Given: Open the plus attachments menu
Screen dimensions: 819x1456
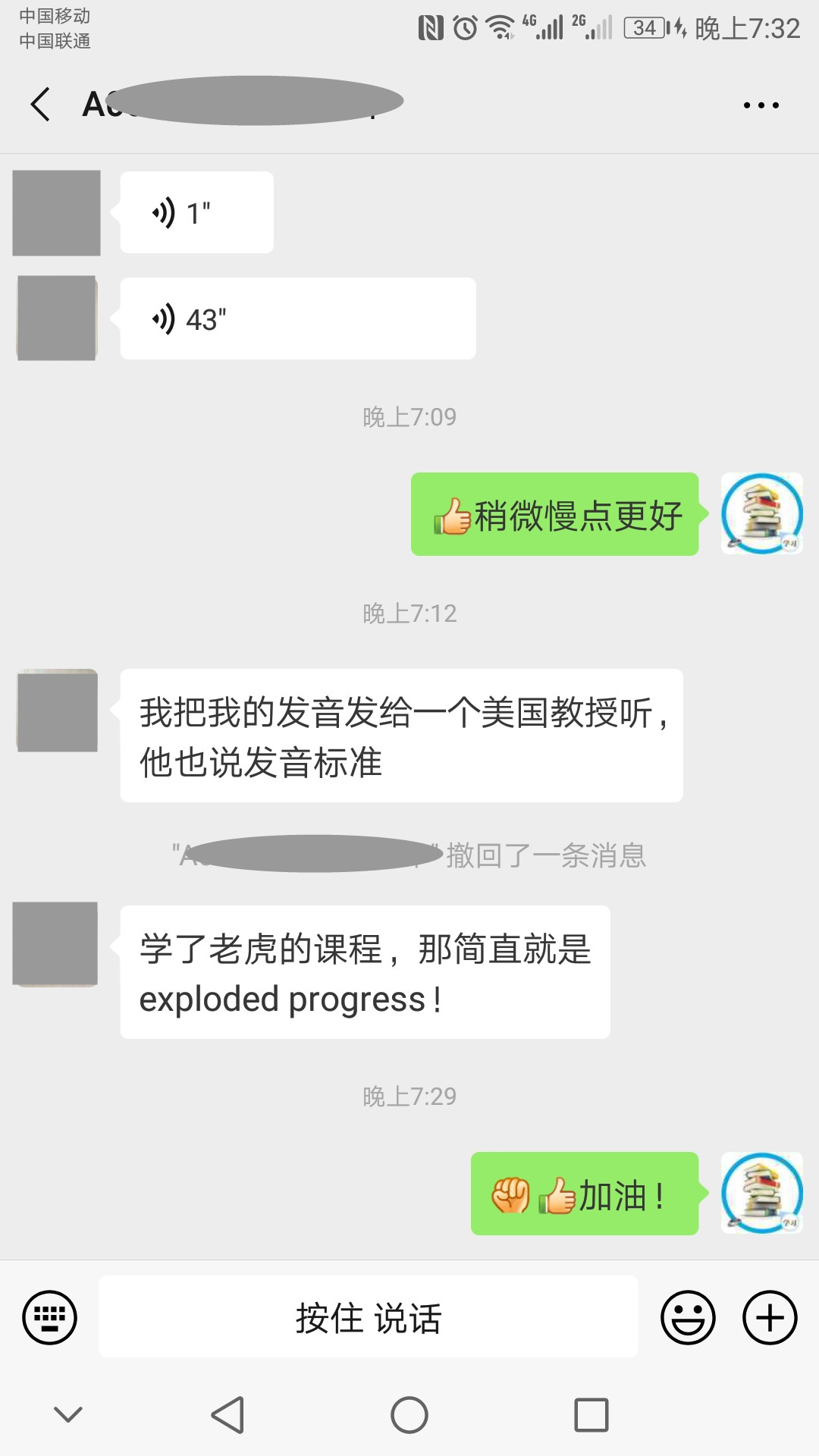Looking at the screenshot, I should (x=769, y=1317).
